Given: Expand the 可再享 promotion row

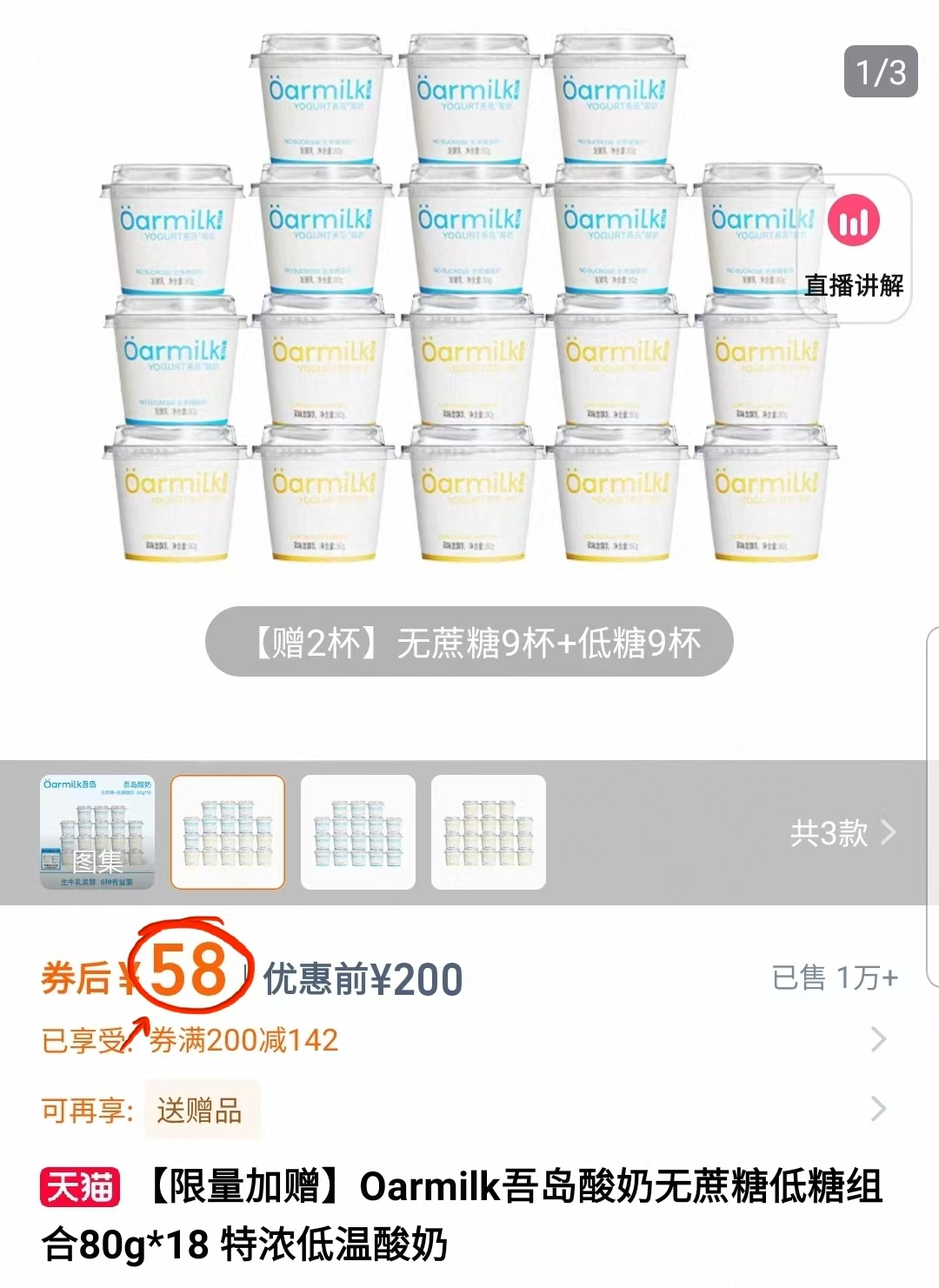Looking at the screenshot, I should pos(880,1110).
